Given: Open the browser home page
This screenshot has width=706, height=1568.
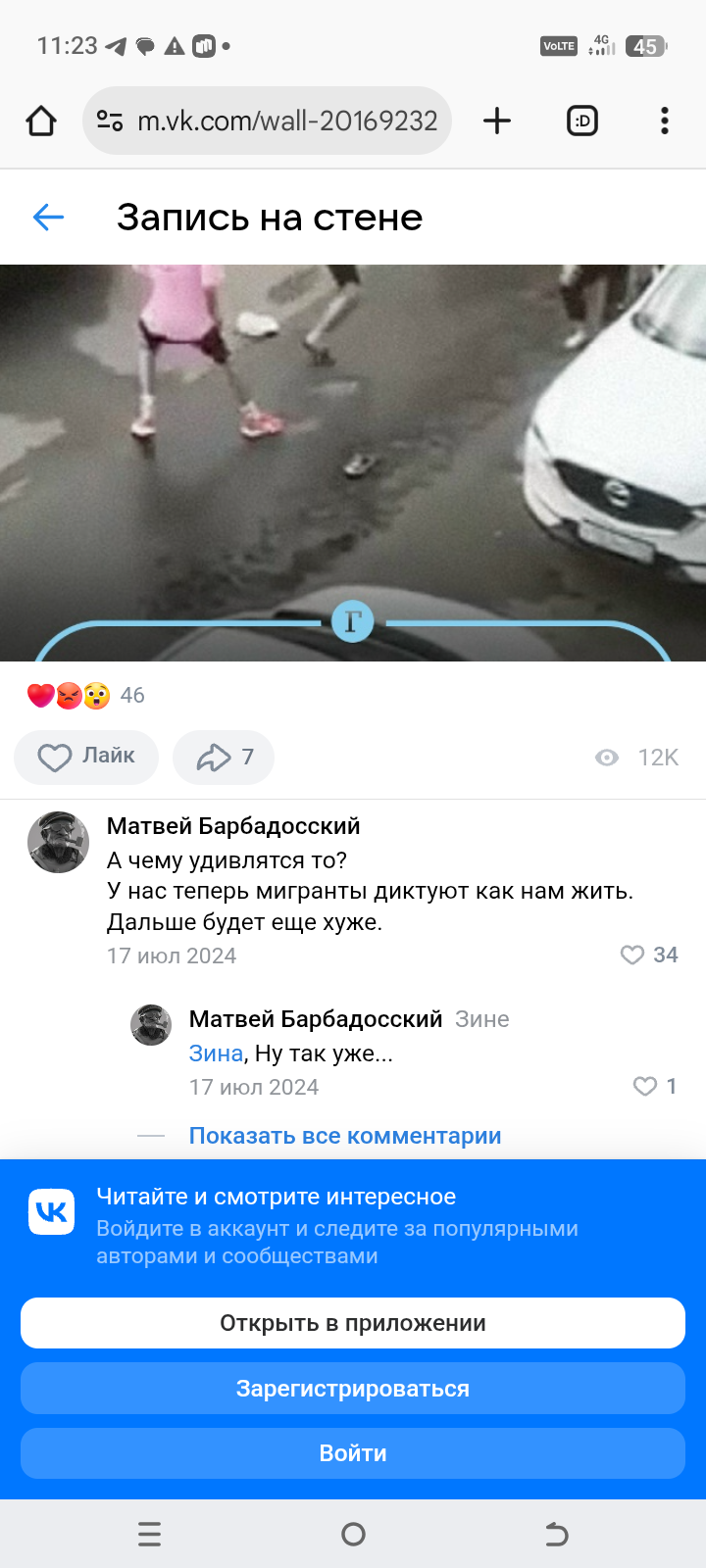Looking at the screenshot, I should [x=41, y=122].
